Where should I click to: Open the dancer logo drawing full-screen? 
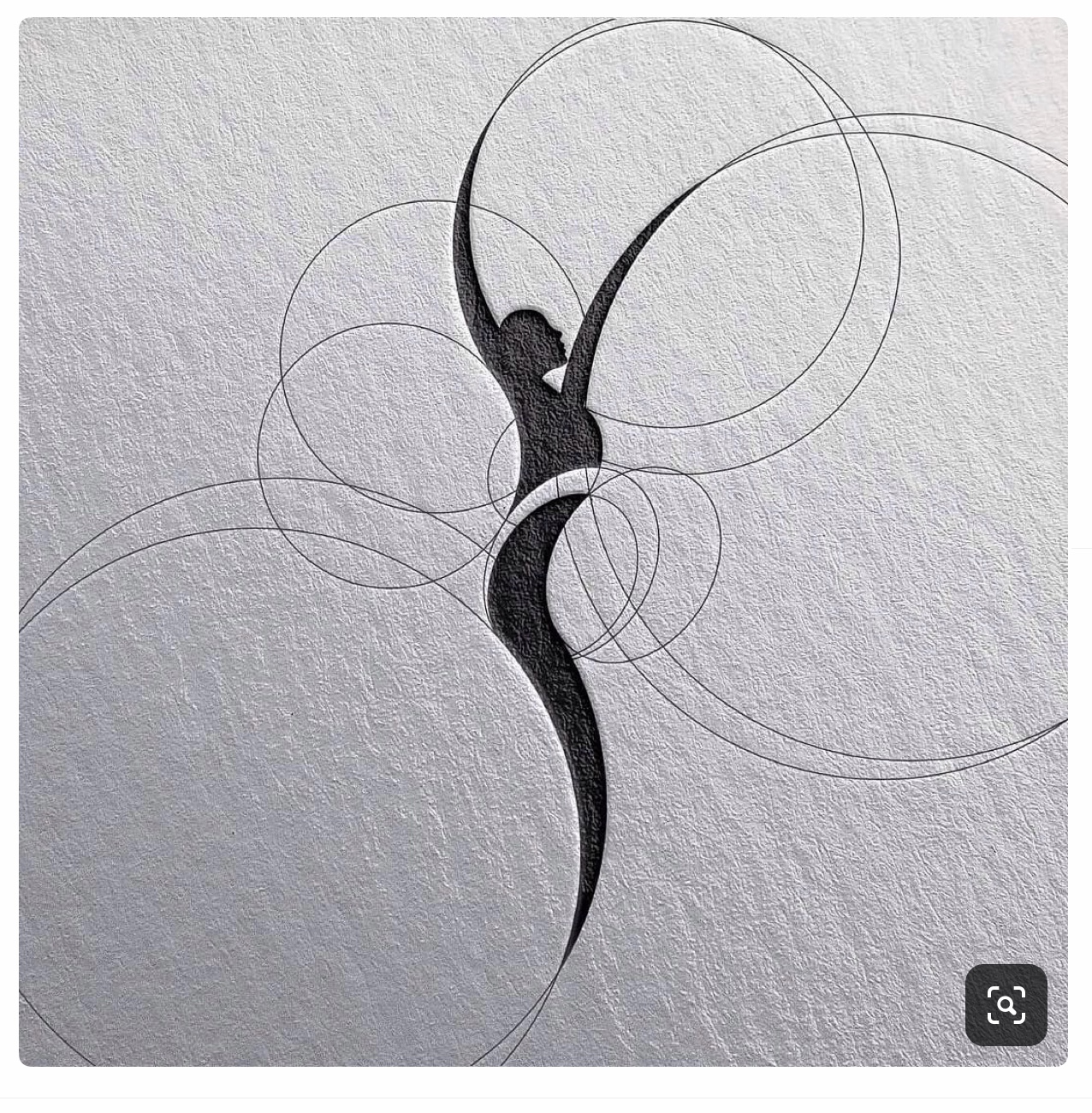click(543, 541)
